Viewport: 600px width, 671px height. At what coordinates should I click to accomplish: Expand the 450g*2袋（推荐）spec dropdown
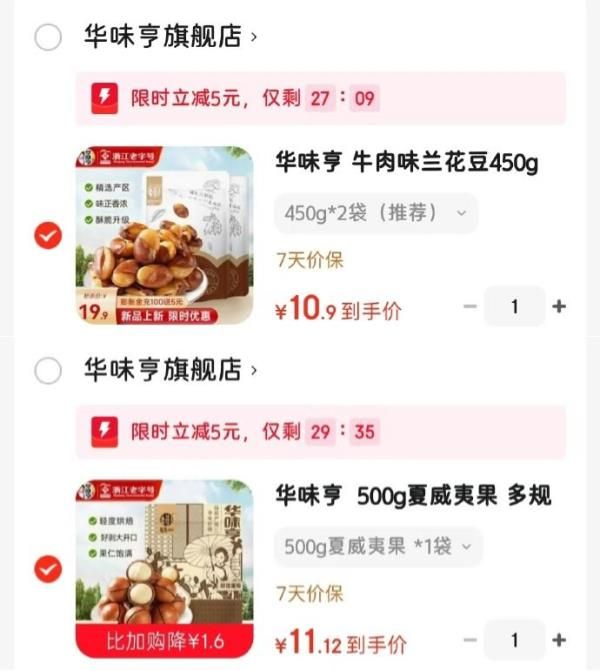(x=376, y=213)
